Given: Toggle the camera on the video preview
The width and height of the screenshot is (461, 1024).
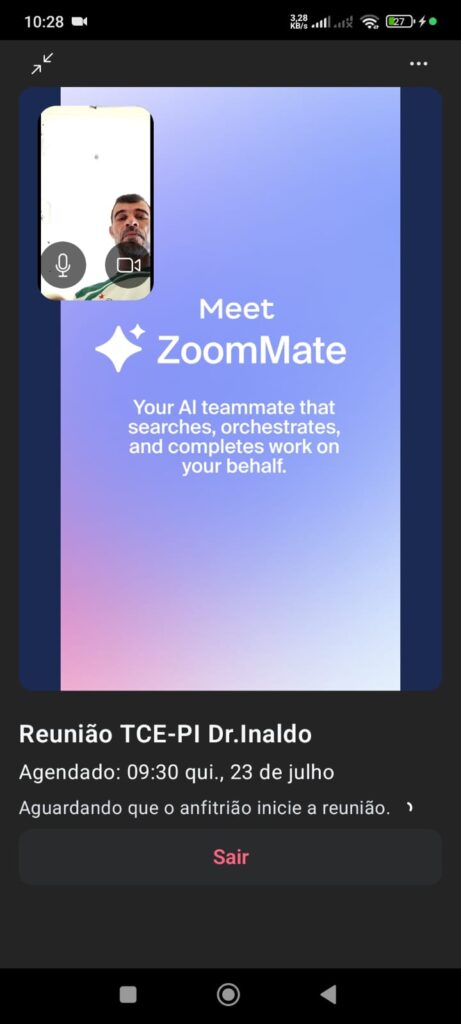Looking at the screenshot, I should [x=128, y=264].
